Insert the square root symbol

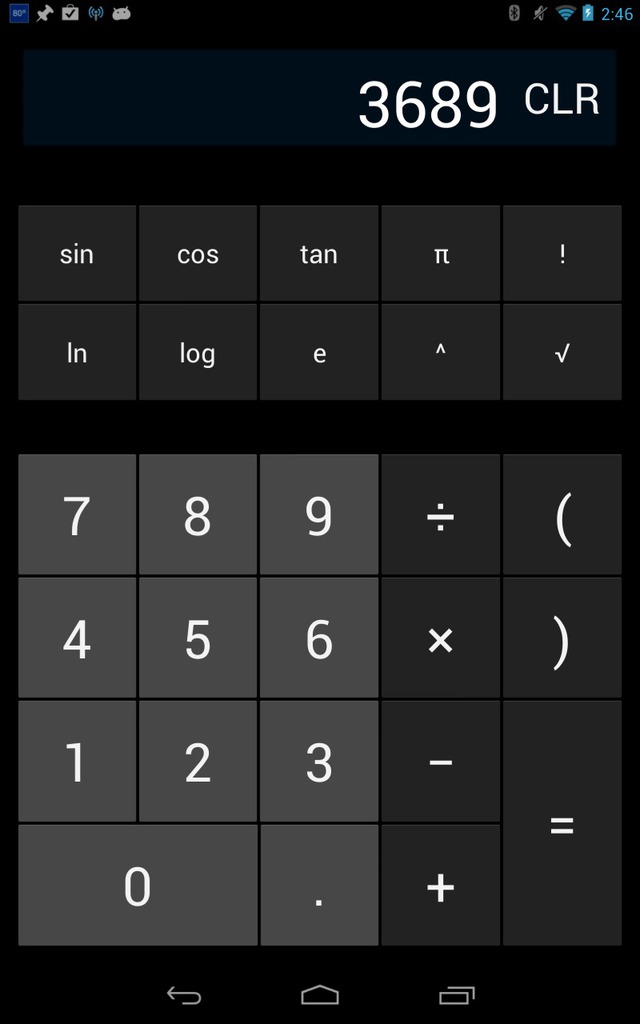tap(562, 352)
